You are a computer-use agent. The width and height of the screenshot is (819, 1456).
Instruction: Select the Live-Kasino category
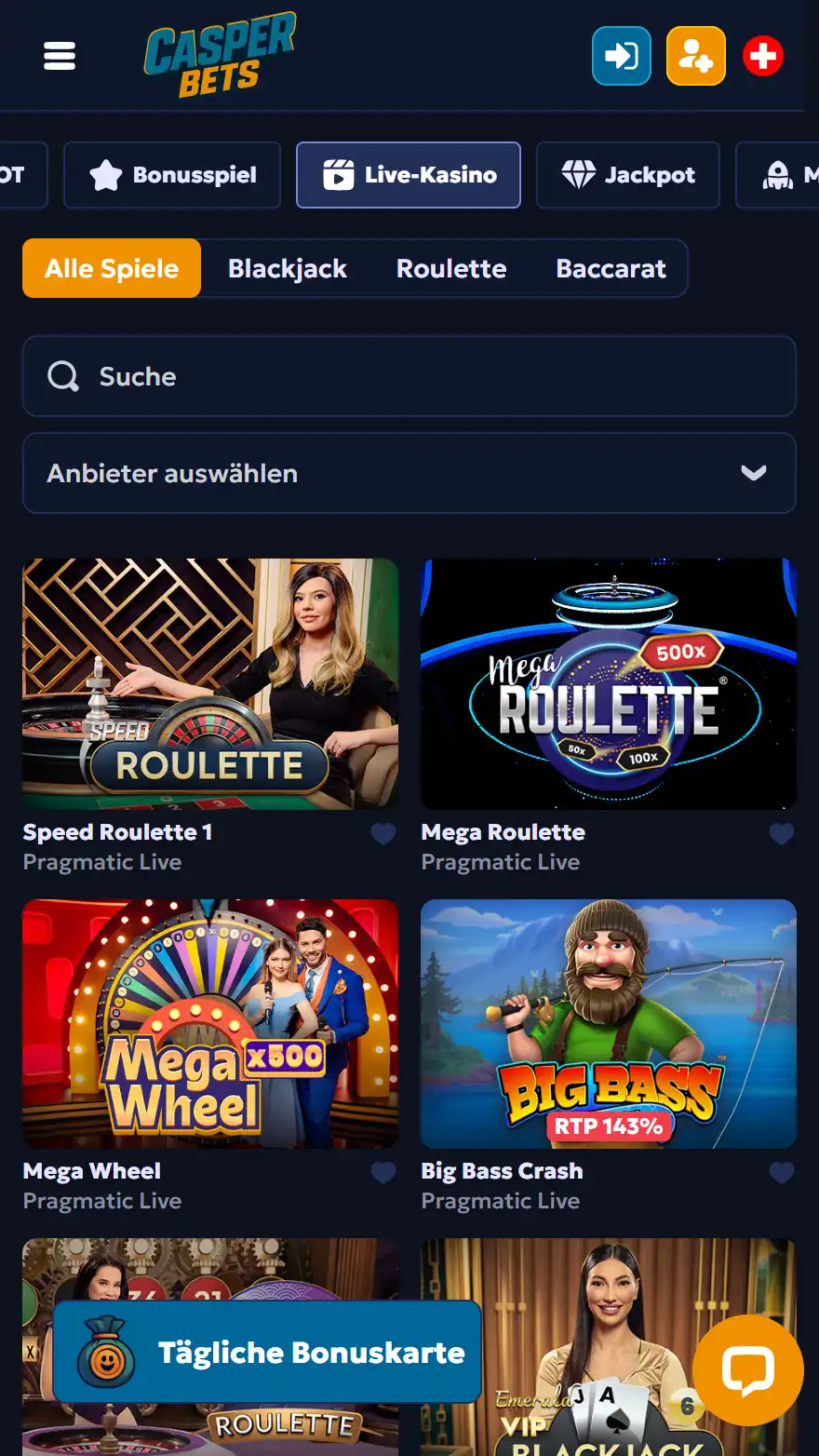[408, 175]
